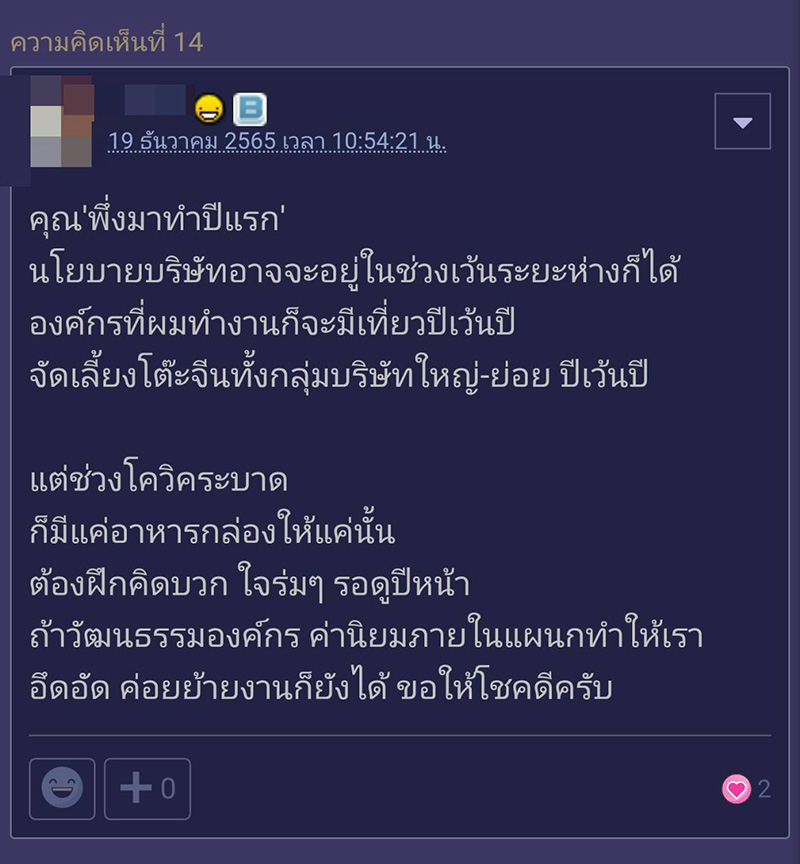This screenshot has height=864, width=800.
Task: Click the like count showing 2
Action: click(x=761, y=789)
